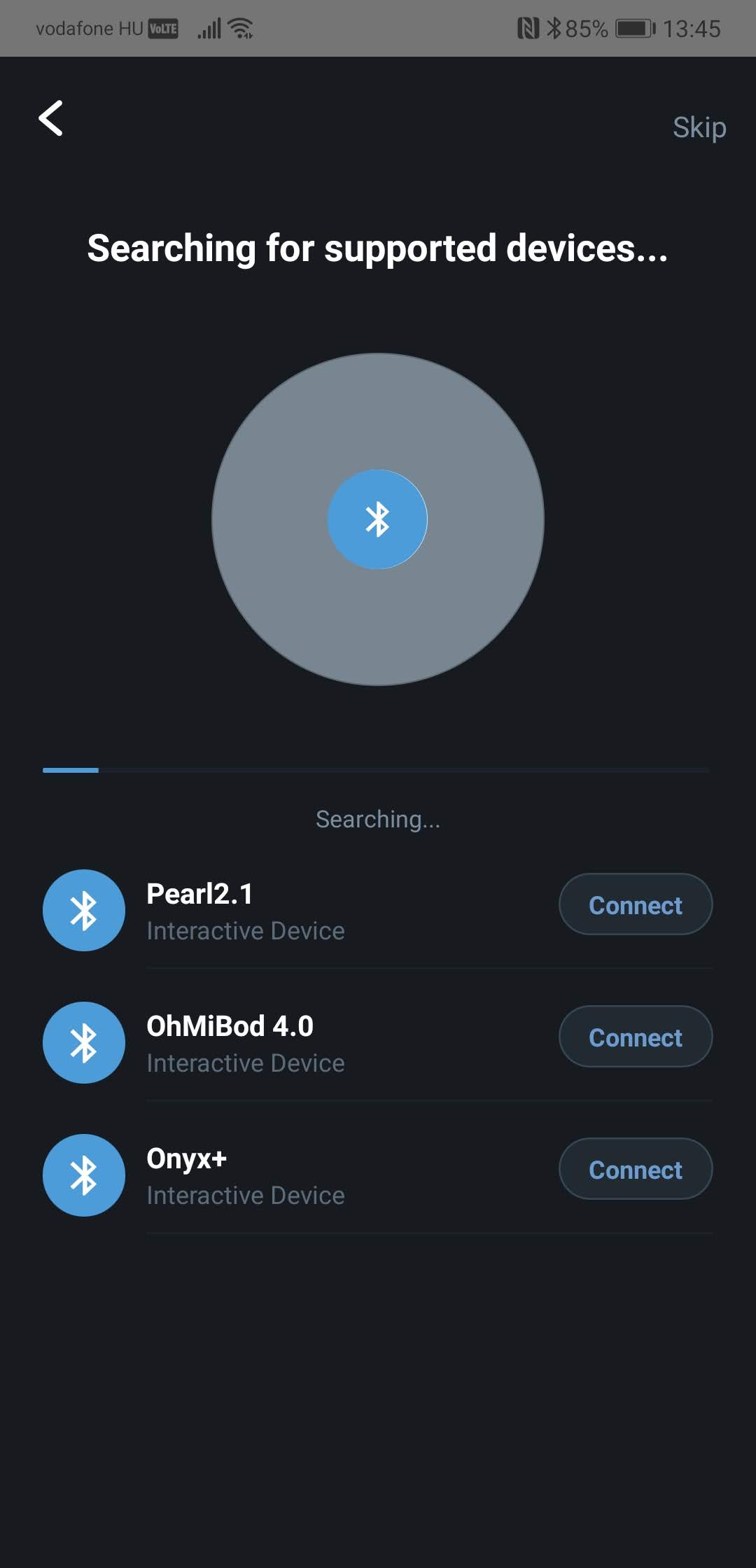Tap the central Bluetooth scanning icon
This screenshot has height=1568, width=756.
point(378,519)
